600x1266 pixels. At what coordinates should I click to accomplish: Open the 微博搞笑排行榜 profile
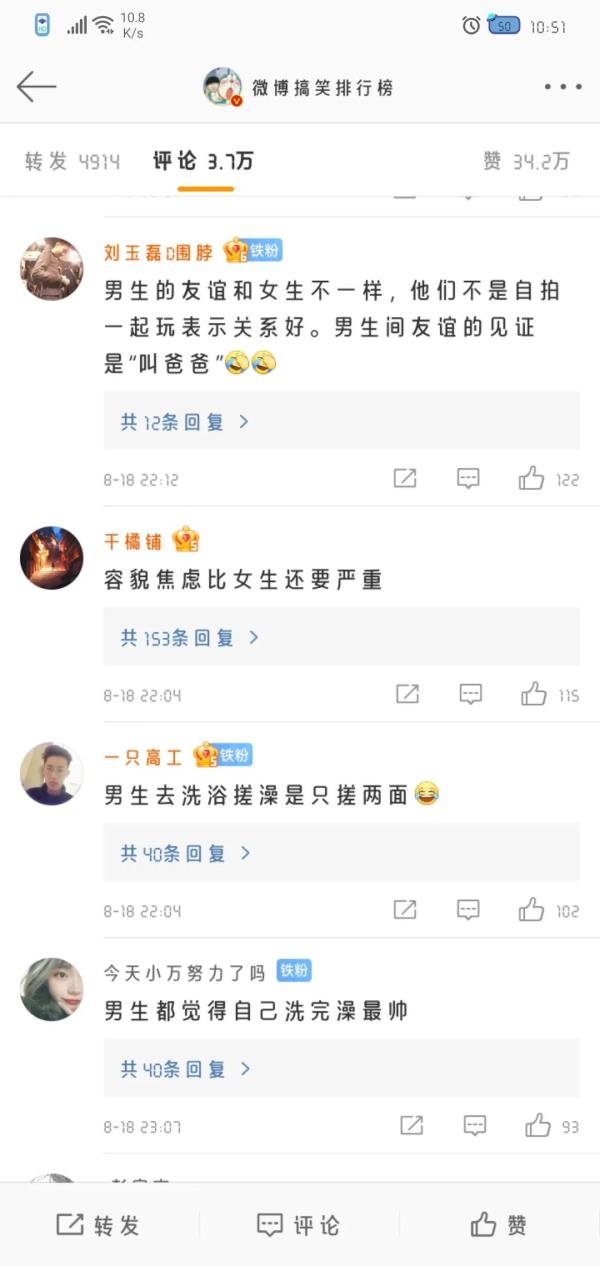point(300,87)
